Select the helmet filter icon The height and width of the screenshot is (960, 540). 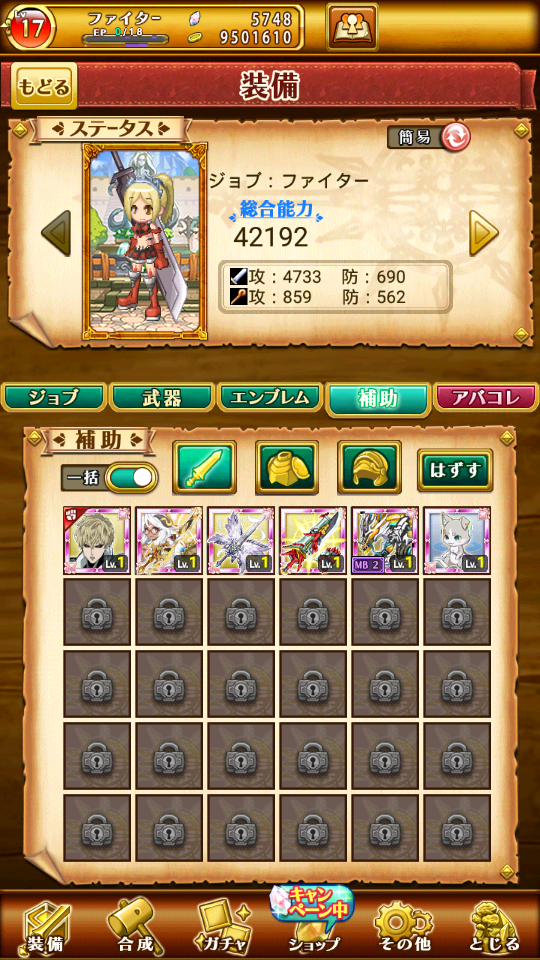[370, 467]
